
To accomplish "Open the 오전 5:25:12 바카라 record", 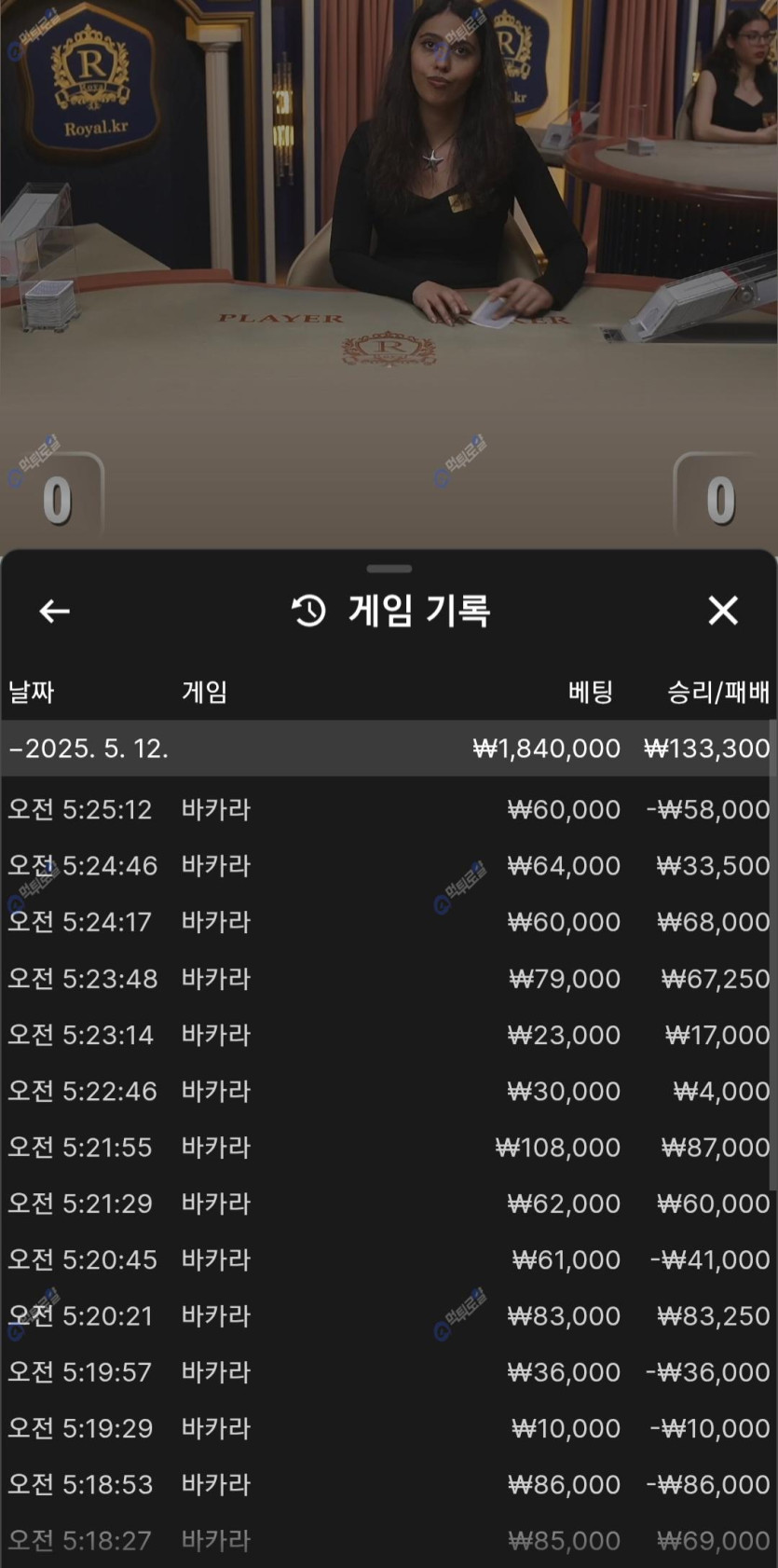I will pyautogui.click(x=388, y=809).
